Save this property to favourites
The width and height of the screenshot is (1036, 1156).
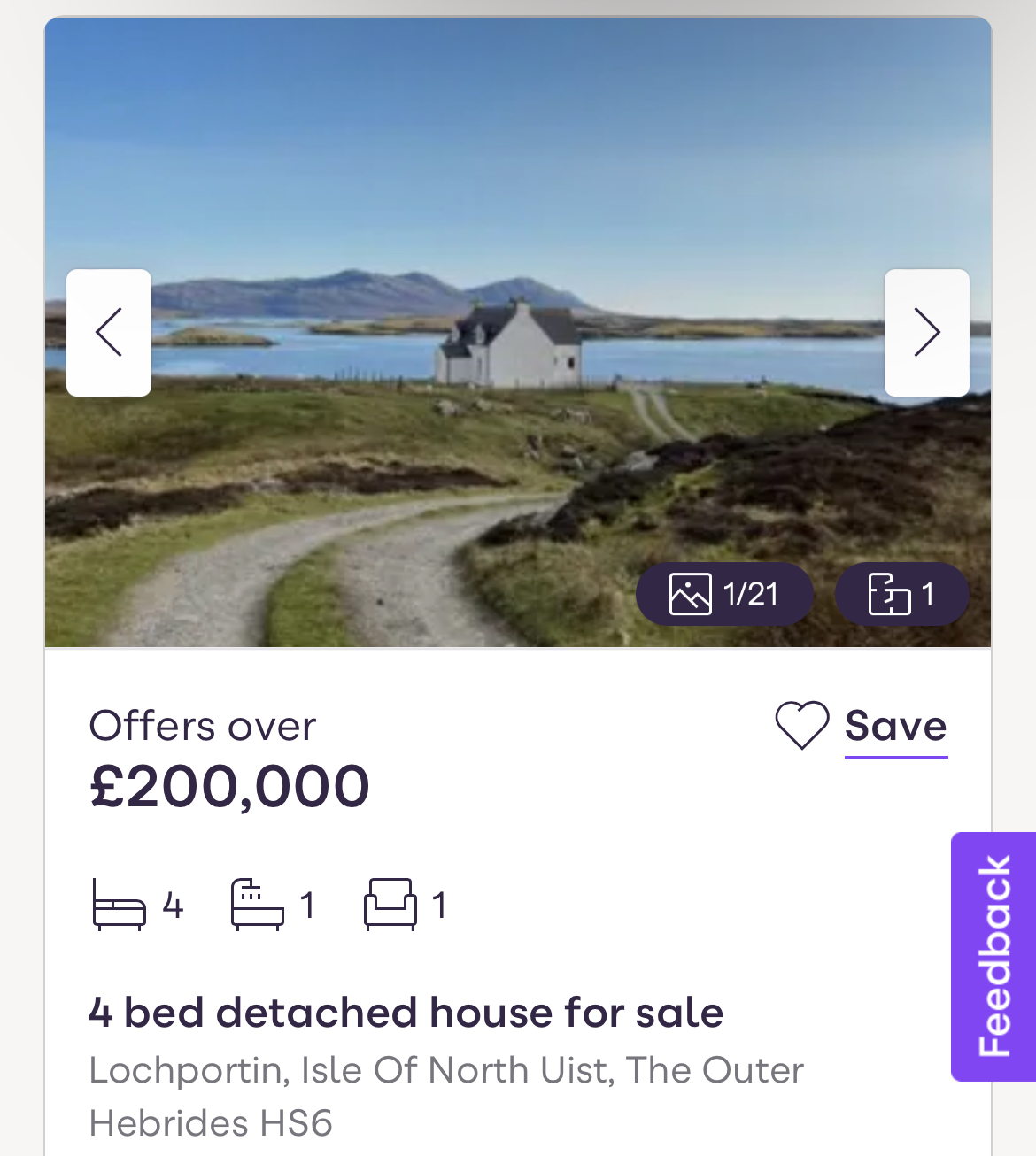pos(862,727)
